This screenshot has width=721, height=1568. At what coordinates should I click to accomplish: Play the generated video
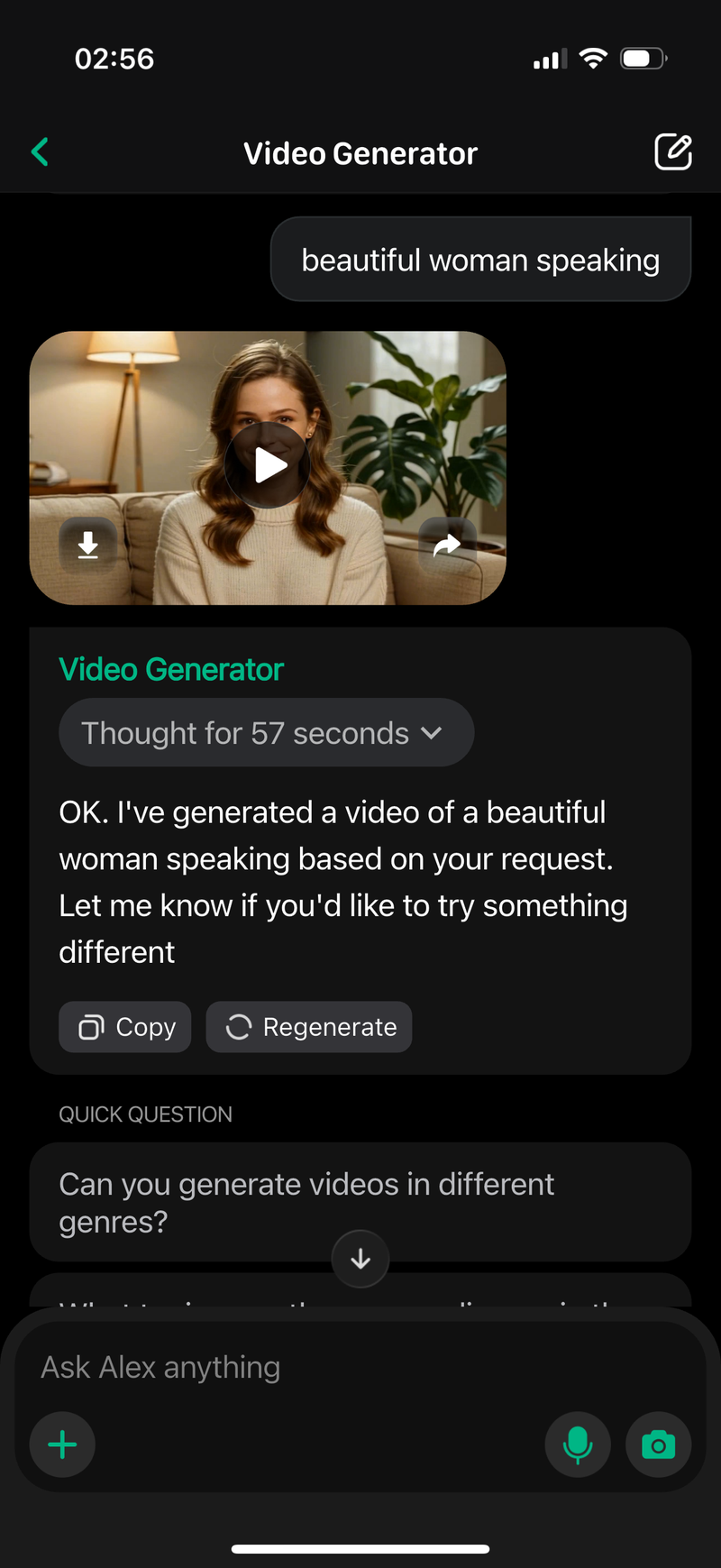[x=268, y=466]
